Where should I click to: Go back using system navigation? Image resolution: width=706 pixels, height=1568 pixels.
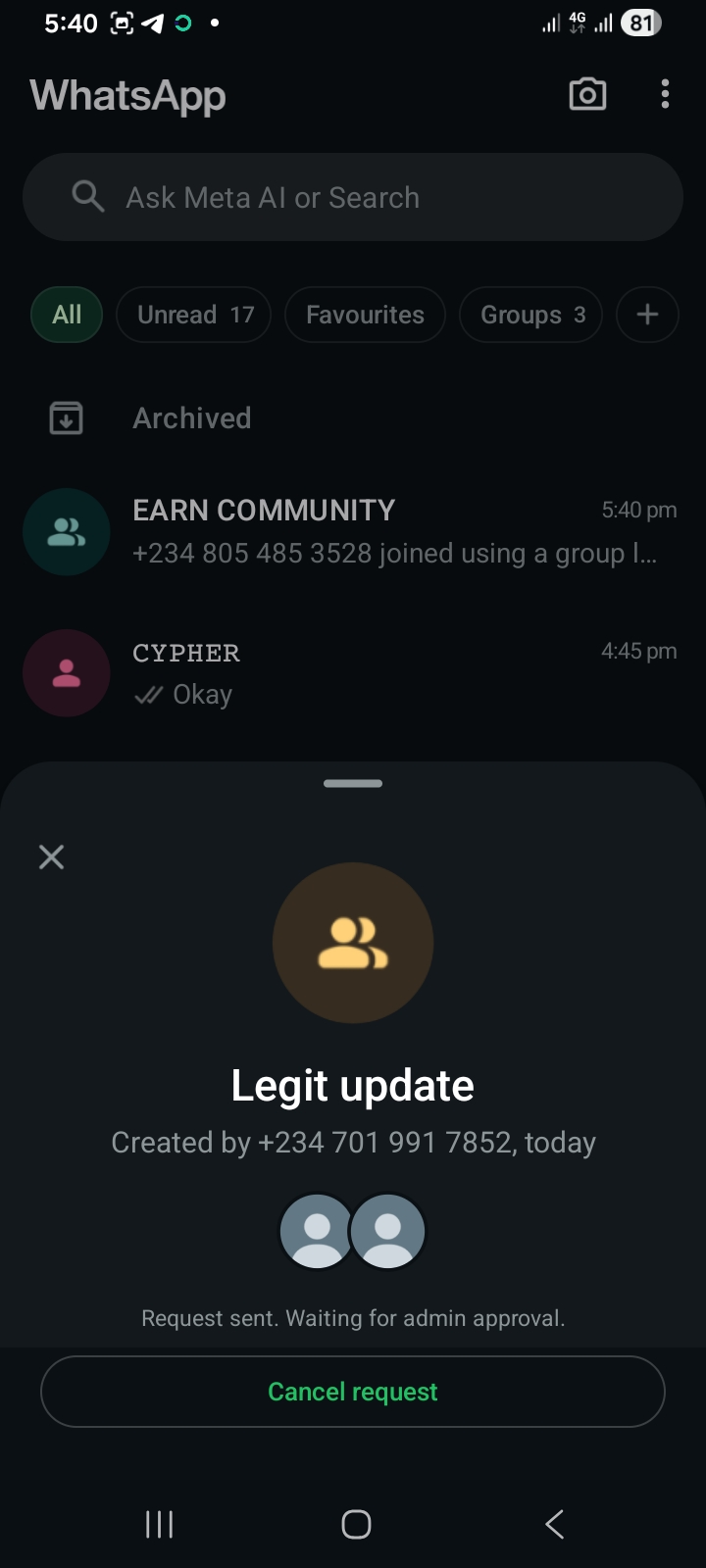554,1524
